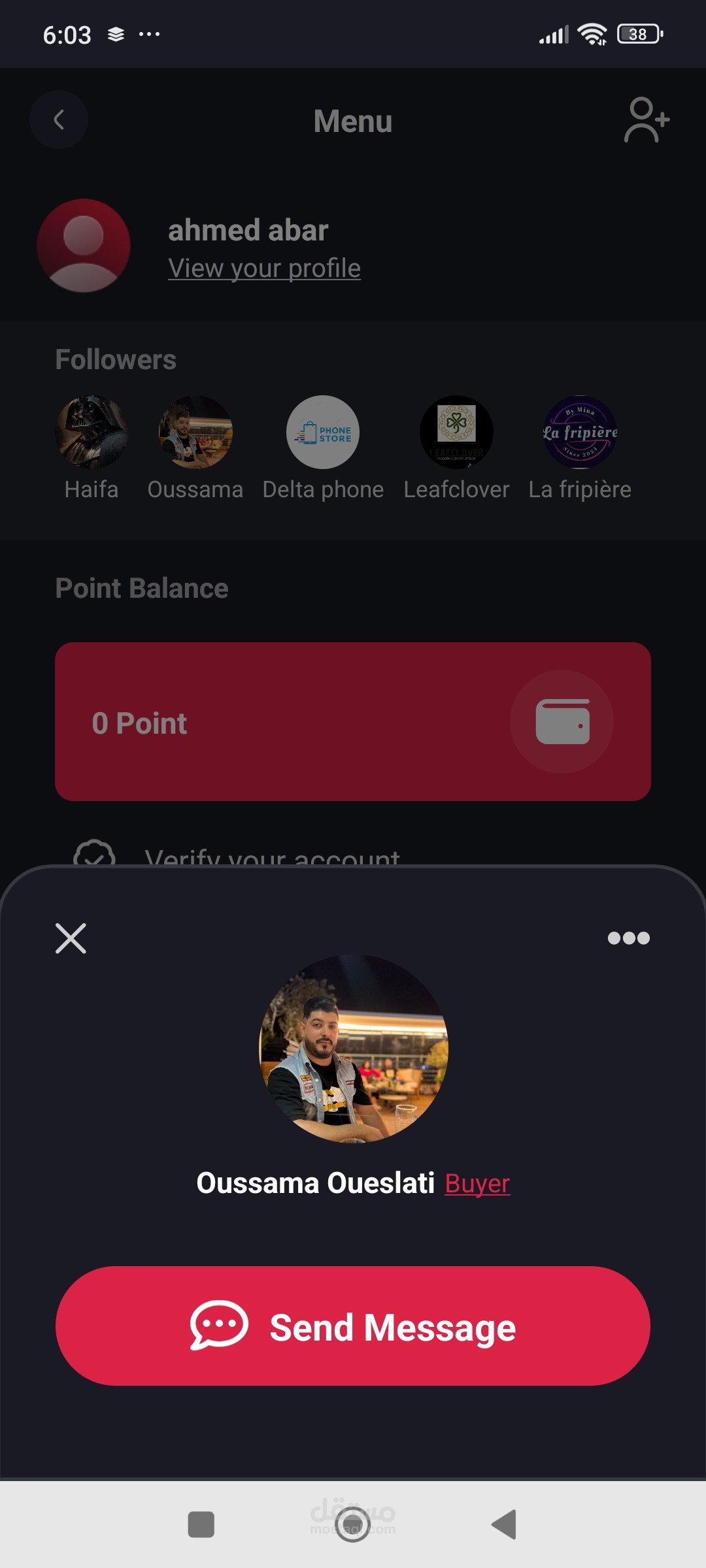This screenshot has height=1568, width=706.
Task: Tap the Buyer link next to Oussama's name
Action: (477, 1183)
